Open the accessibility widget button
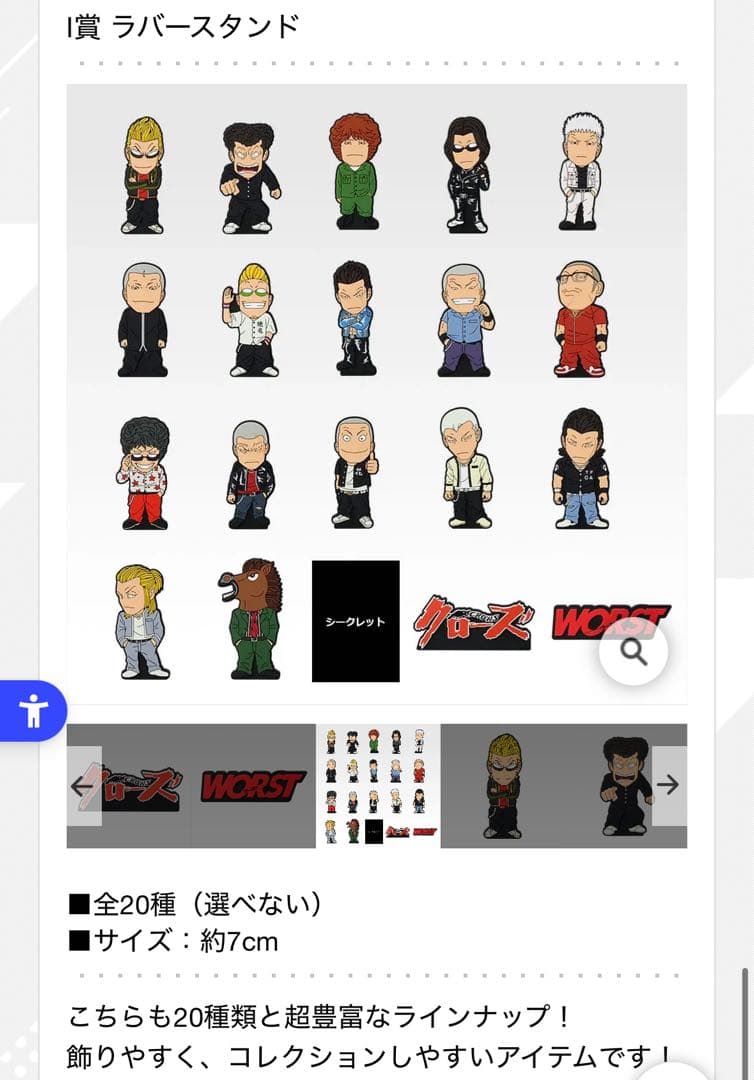Screen dimensions: 754x1080 coord(32,711)
